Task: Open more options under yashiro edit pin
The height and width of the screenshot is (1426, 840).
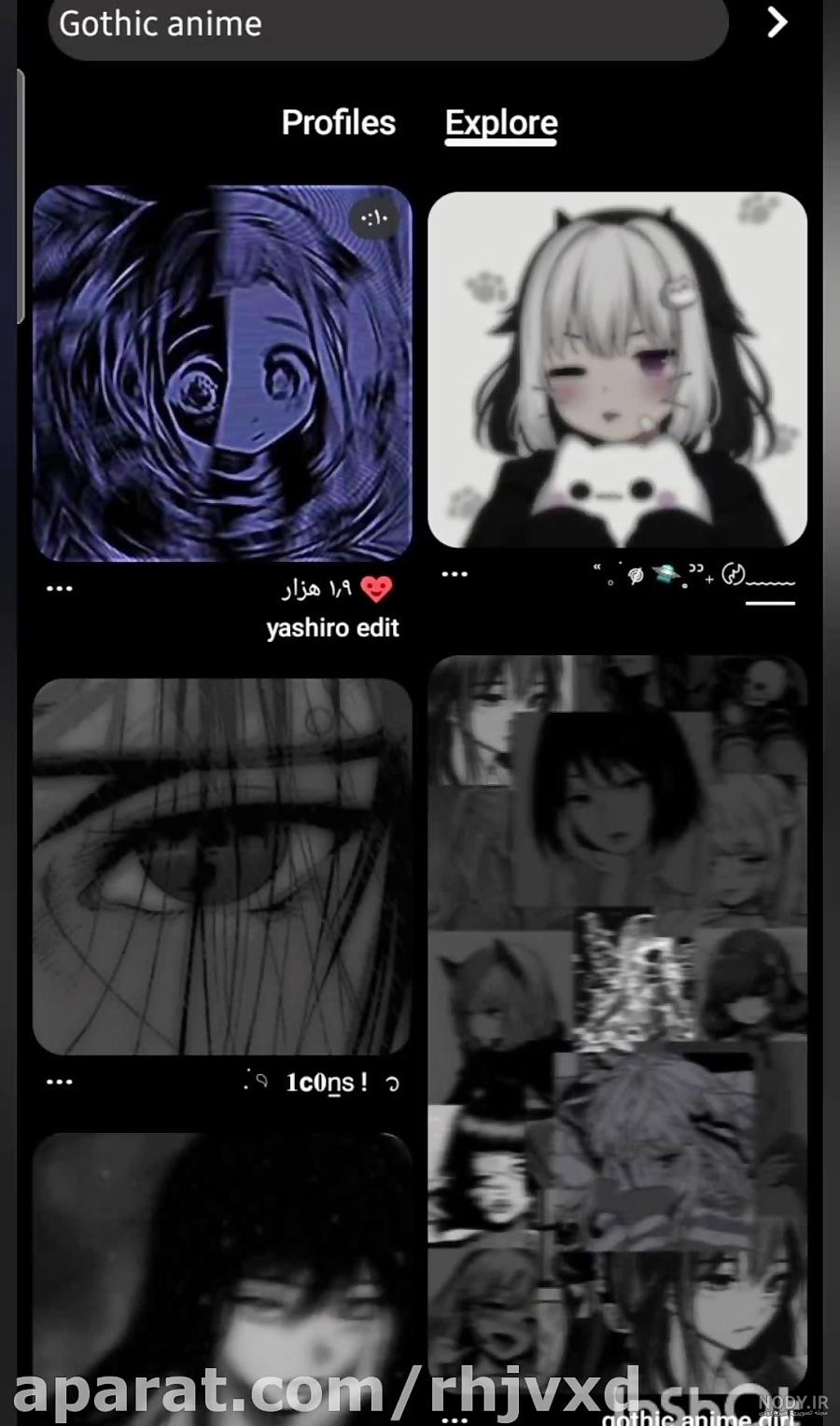Action: (60, 589)
